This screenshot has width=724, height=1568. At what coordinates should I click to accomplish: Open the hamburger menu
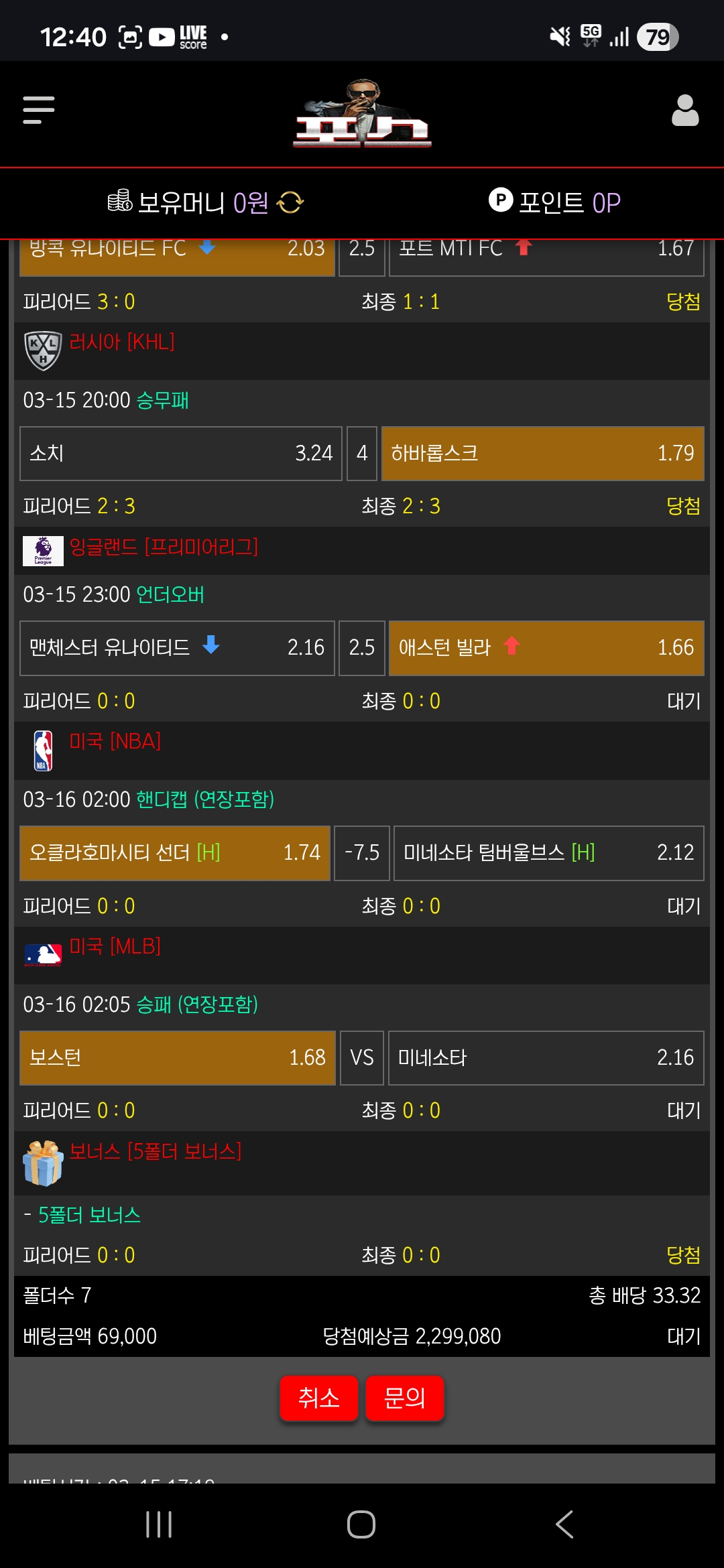tap(39, 110)
